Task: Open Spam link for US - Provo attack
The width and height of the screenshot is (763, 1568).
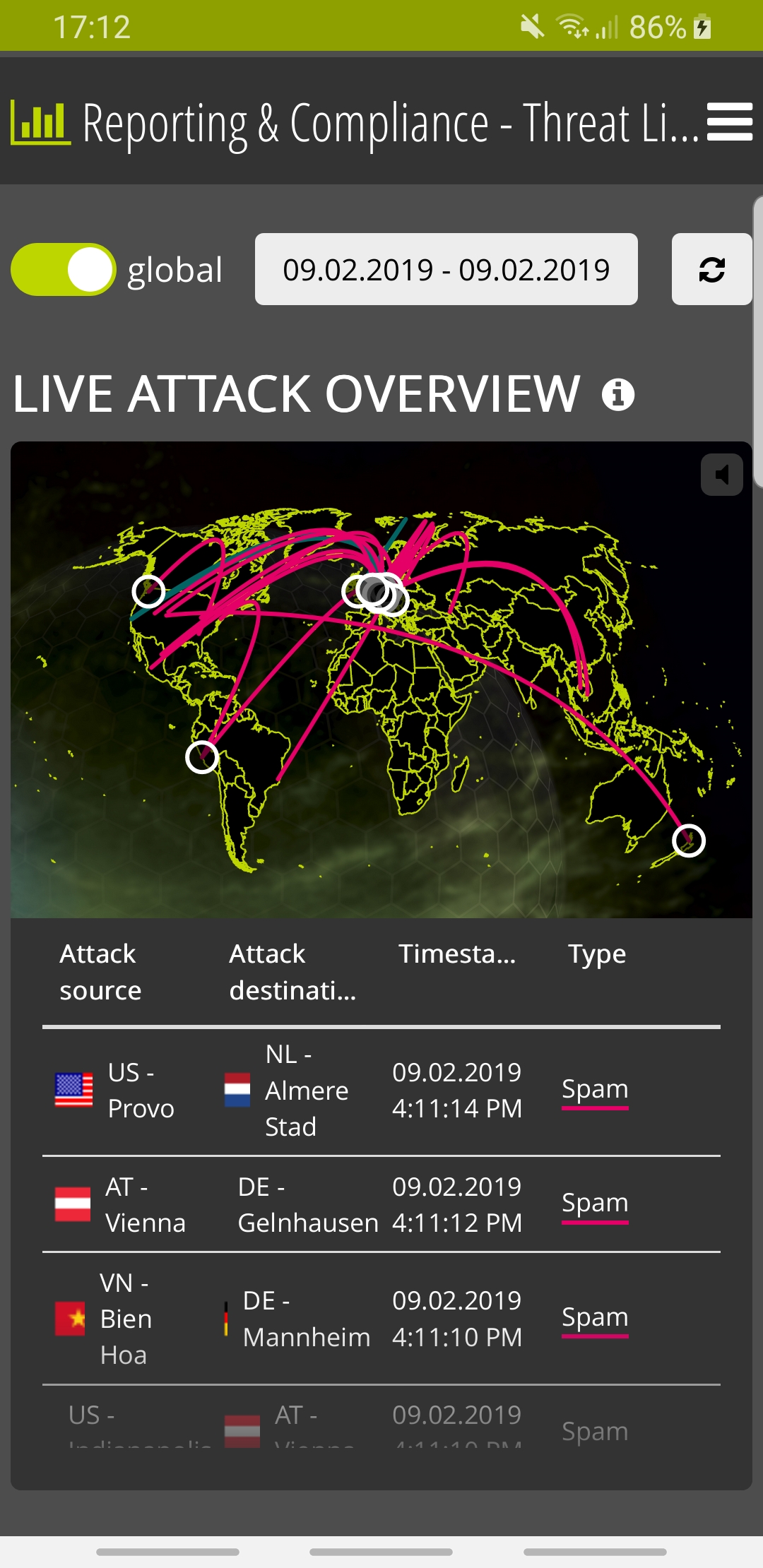Action: tap(594, 1088)
